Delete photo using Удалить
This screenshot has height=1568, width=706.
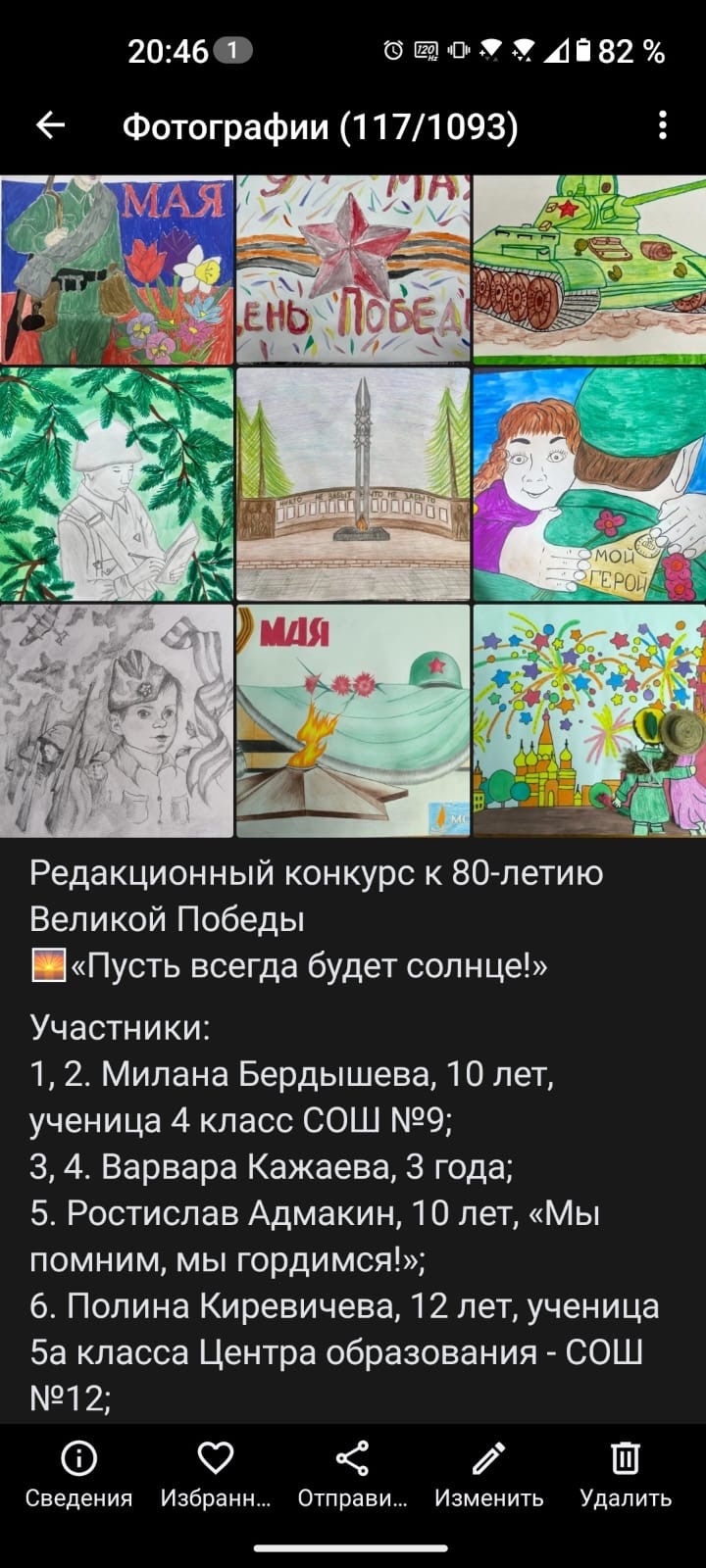[x=626, y=1475]
